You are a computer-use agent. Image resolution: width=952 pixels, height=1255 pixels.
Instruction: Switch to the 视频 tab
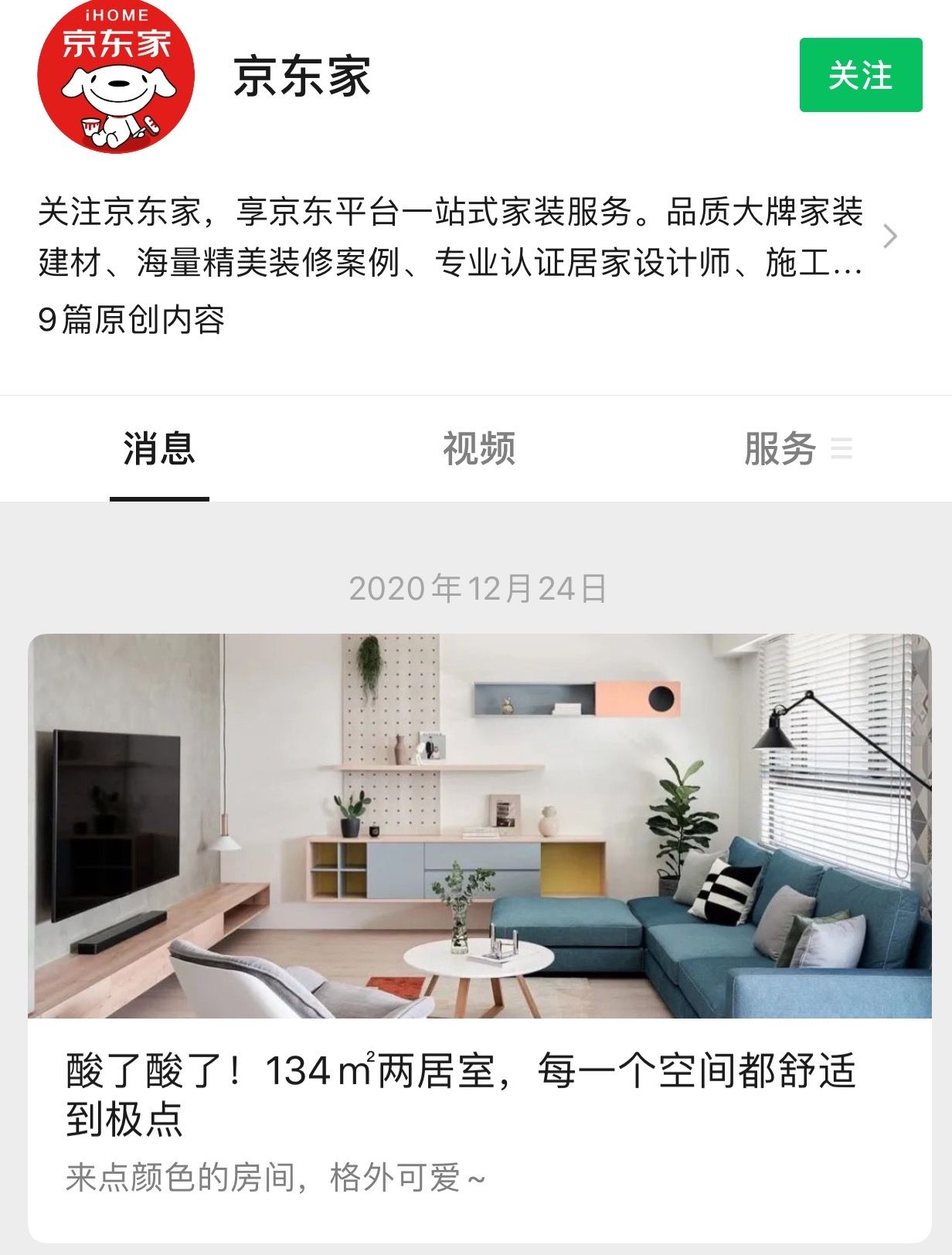(480, 448)
